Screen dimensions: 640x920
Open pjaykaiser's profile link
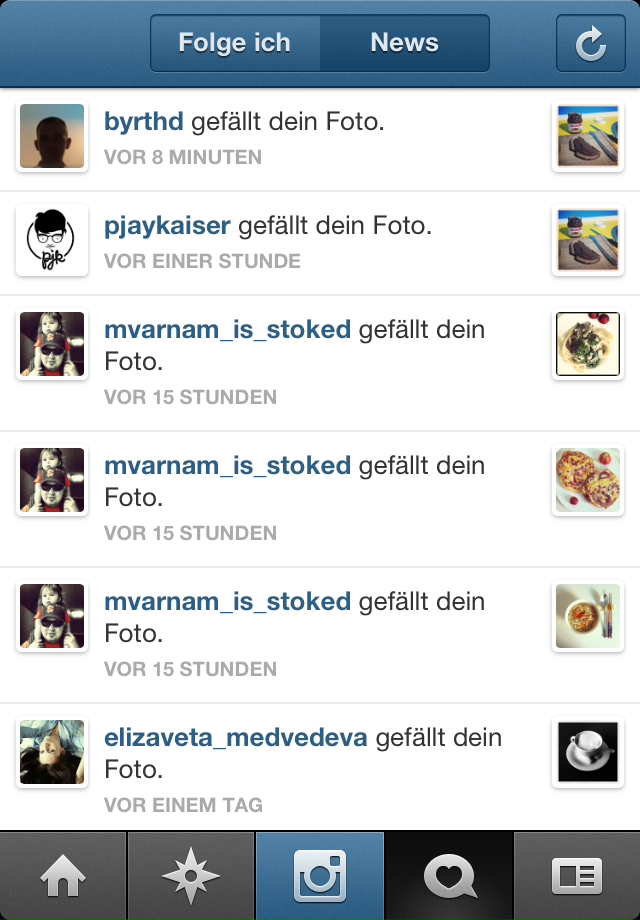point(167,225)
